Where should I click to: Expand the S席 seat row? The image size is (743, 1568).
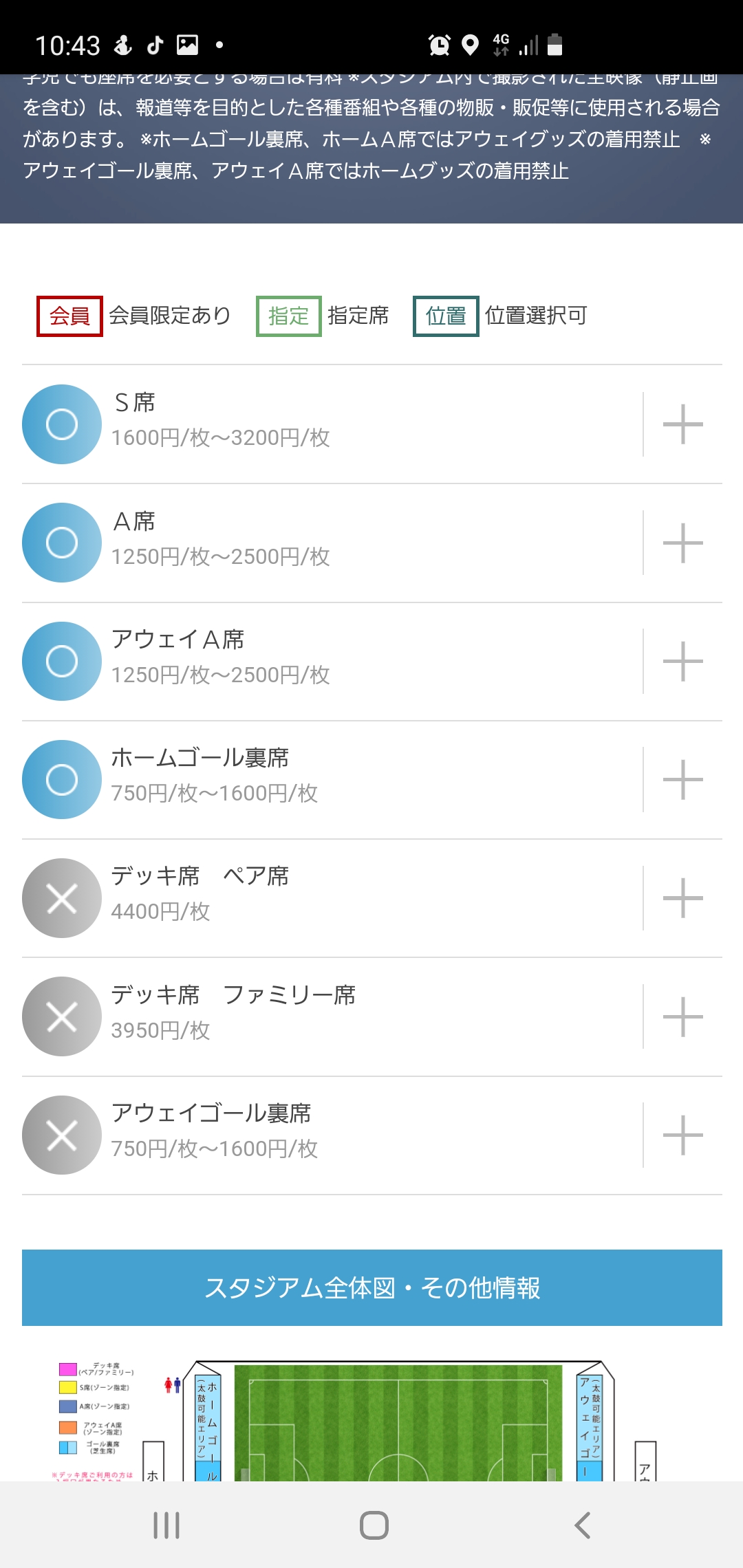coord(682,424)
